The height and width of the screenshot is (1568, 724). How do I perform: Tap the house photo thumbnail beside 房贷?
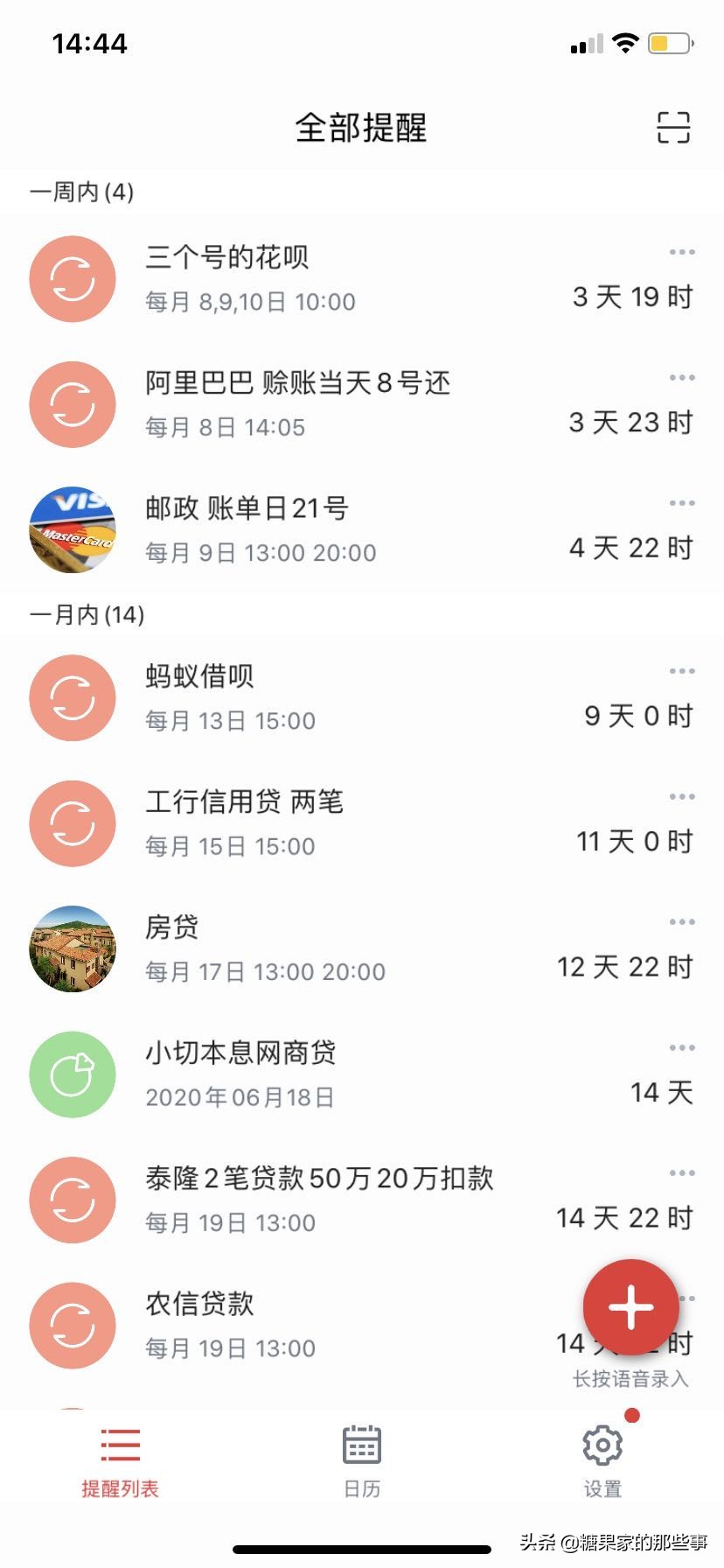(x=73, y=948)
